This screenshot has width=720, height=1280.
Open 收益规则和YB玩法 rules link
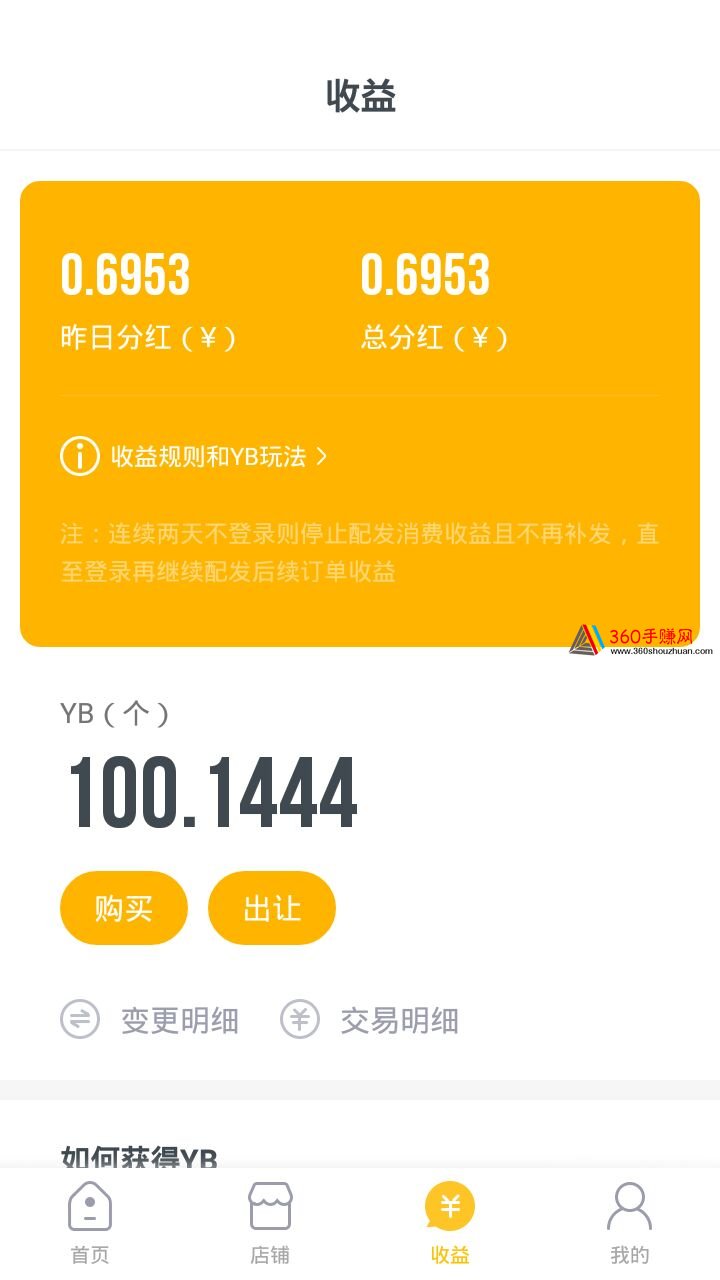194,456
